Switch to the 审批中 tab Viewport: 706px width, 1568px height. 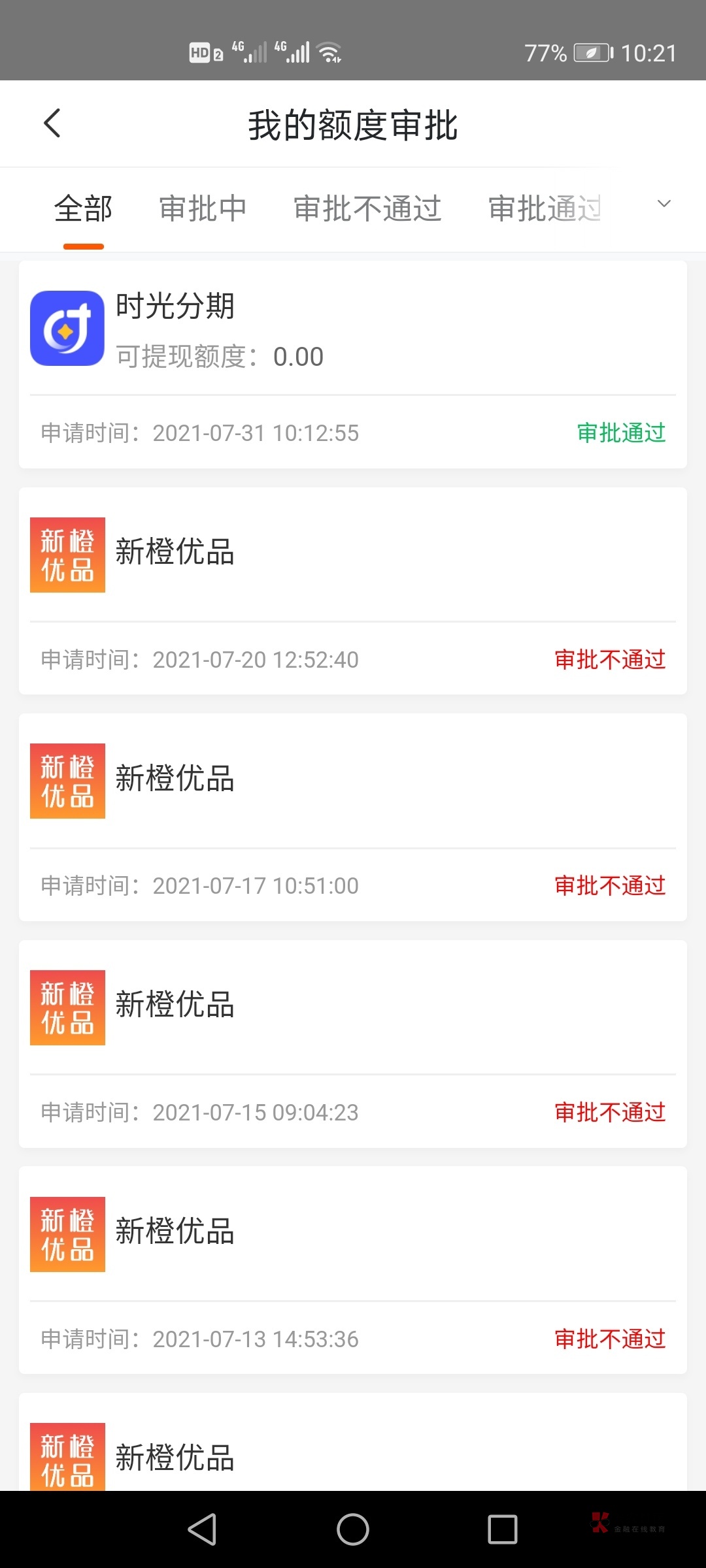coord(203,209)
